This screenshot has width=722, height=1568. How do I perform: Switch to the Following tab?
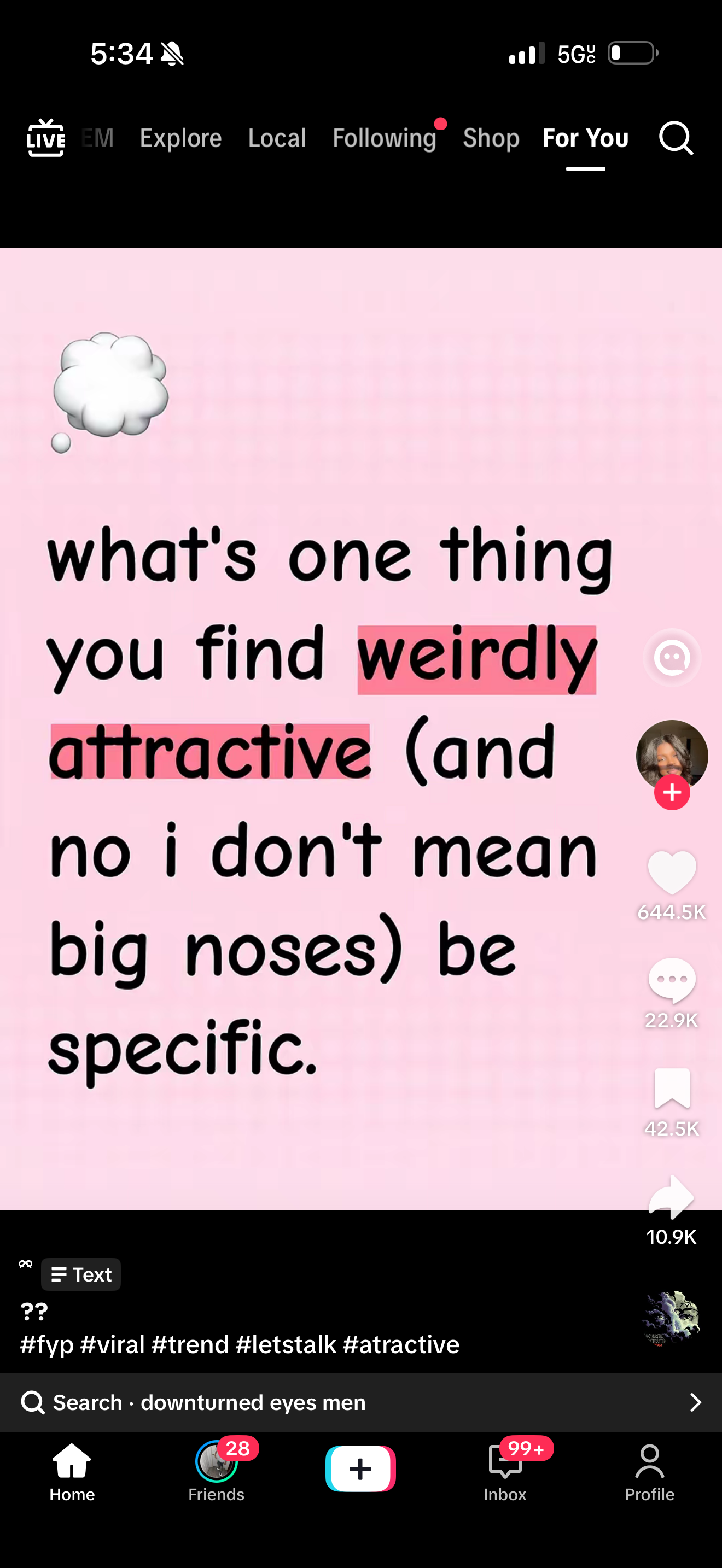(x=384, y=138)
